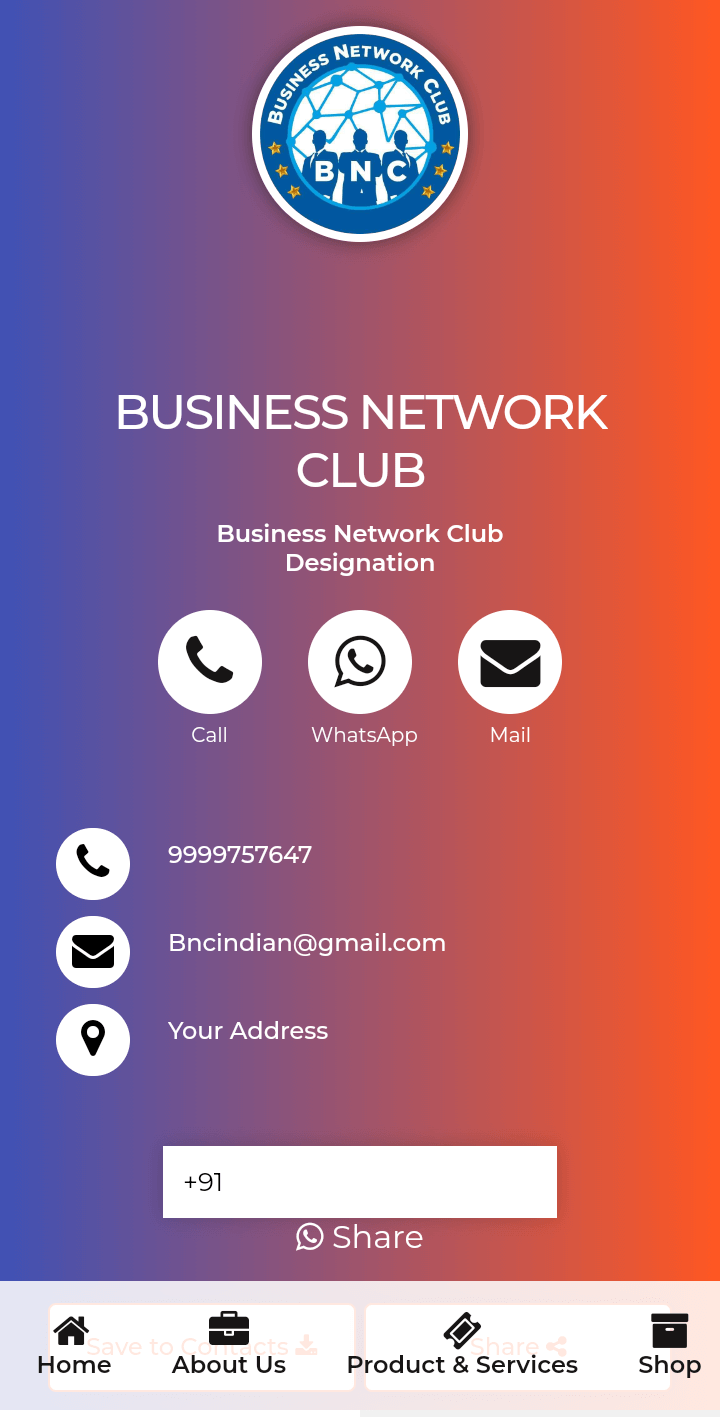This screenshot has height=1417, width=720.
Task: Tap the round Call button
Action: [210, 662]
